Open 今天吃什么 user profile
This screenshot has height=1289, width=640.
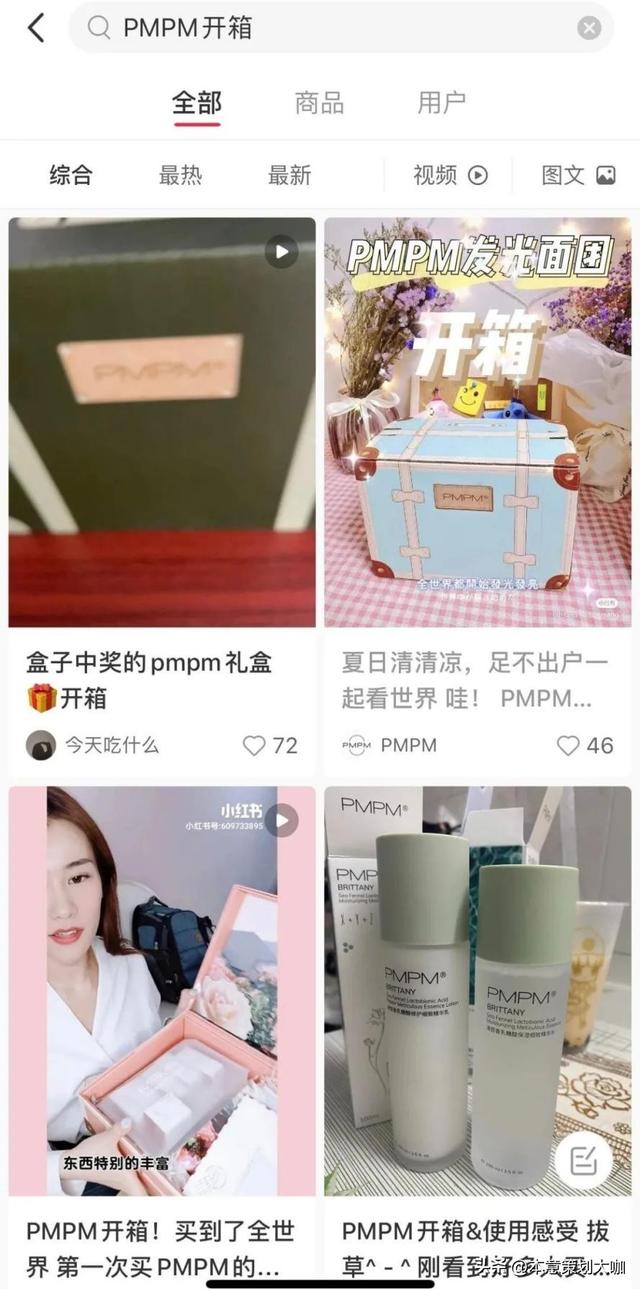click(x=92, y=745)
